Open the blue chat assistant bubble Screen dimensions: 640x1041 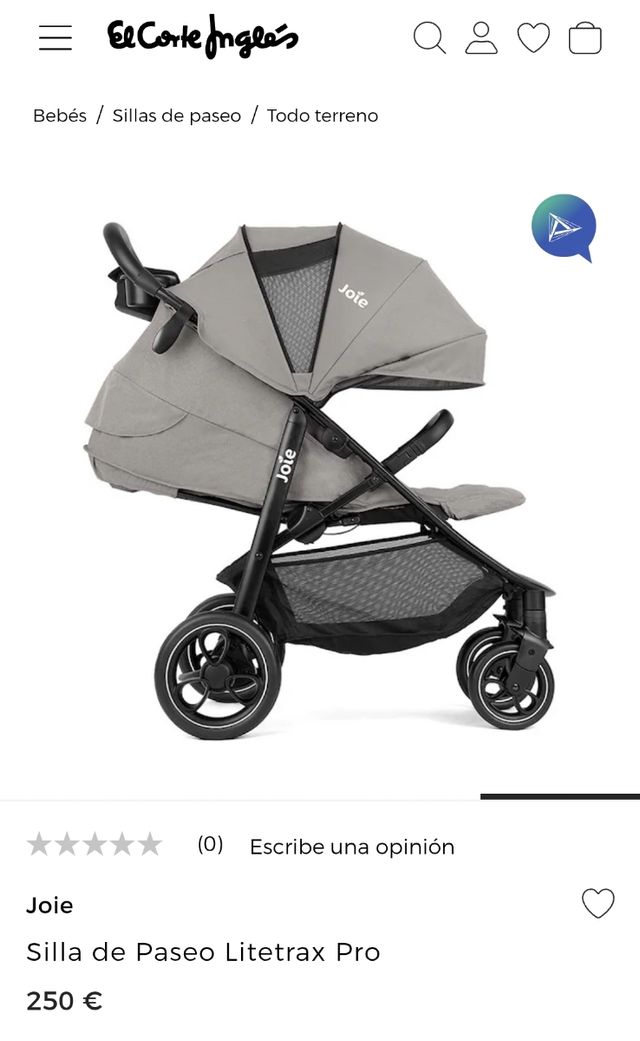click(x=564, y=227)
